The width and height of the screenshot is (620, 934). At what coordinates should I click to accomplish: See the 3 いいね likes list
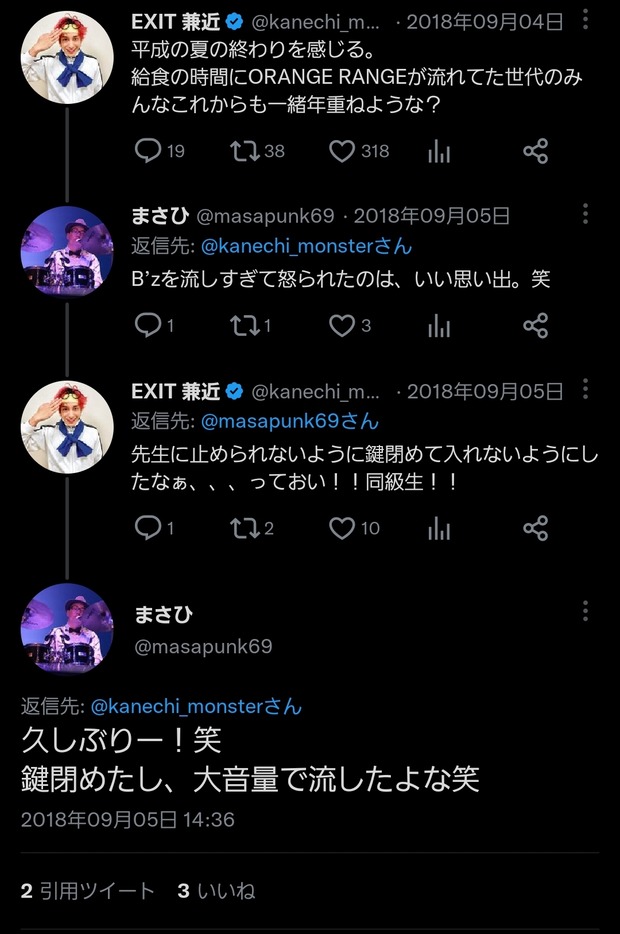[x=216, y=890]
